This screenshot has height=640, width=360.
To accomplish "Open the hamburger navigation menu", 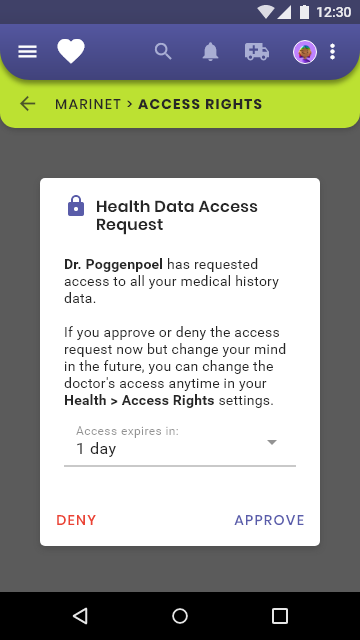I will coord(27,52).
